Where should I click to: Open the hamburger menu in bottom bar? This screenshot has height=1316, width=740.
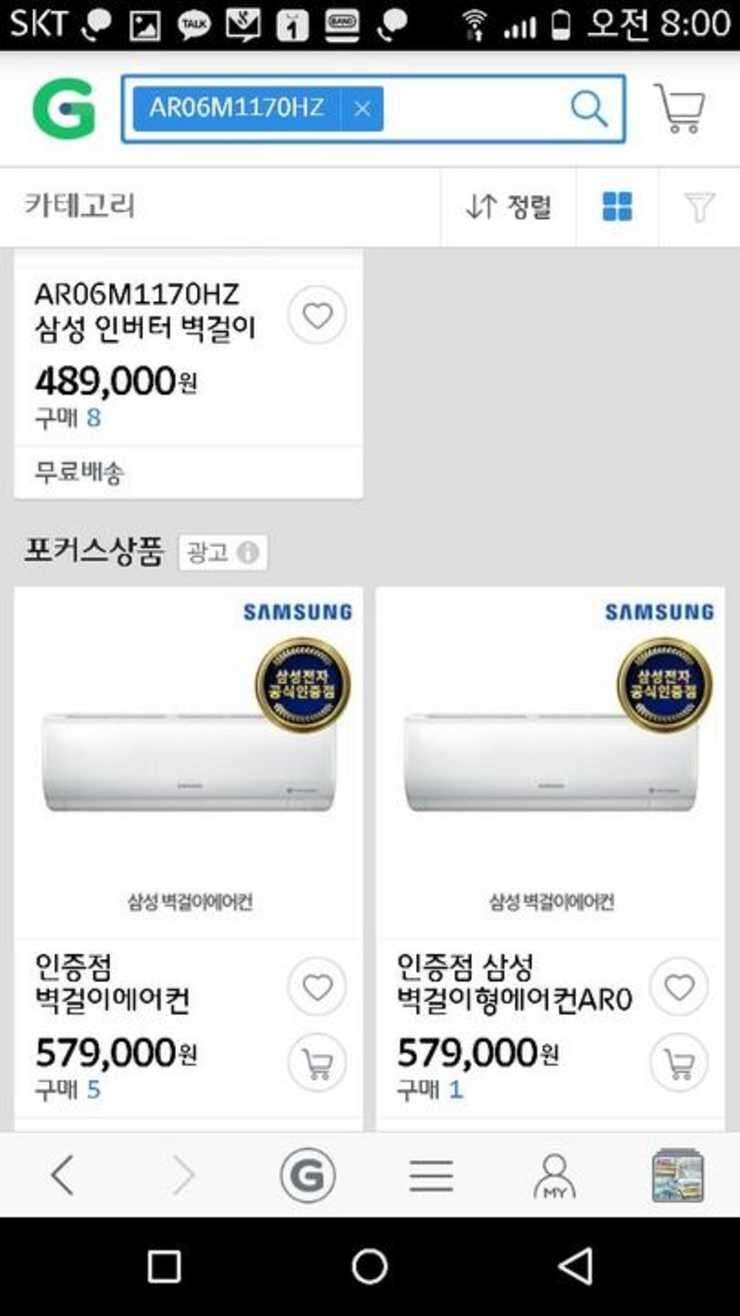431,1175
